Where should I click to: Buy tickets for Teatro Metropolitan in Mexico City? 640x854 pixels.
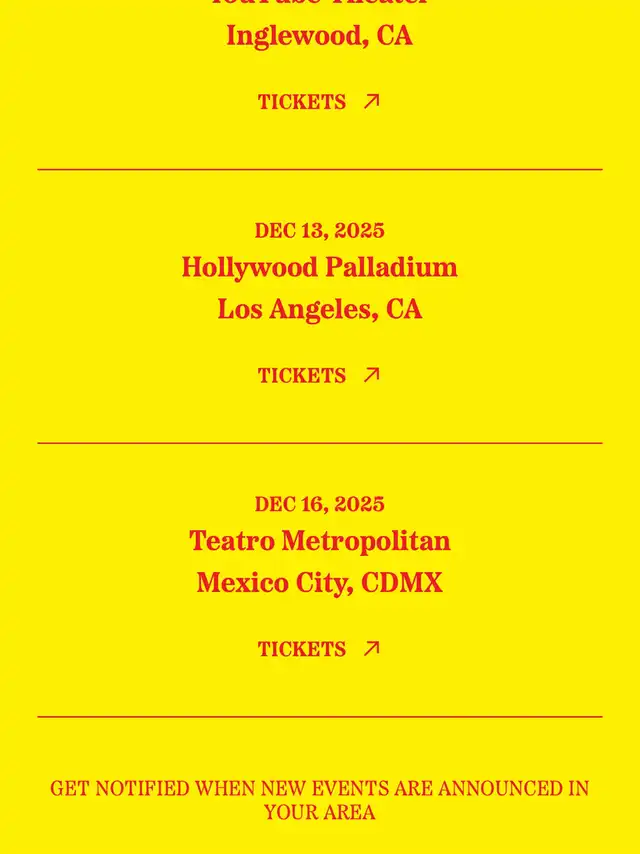coord(318,650)
